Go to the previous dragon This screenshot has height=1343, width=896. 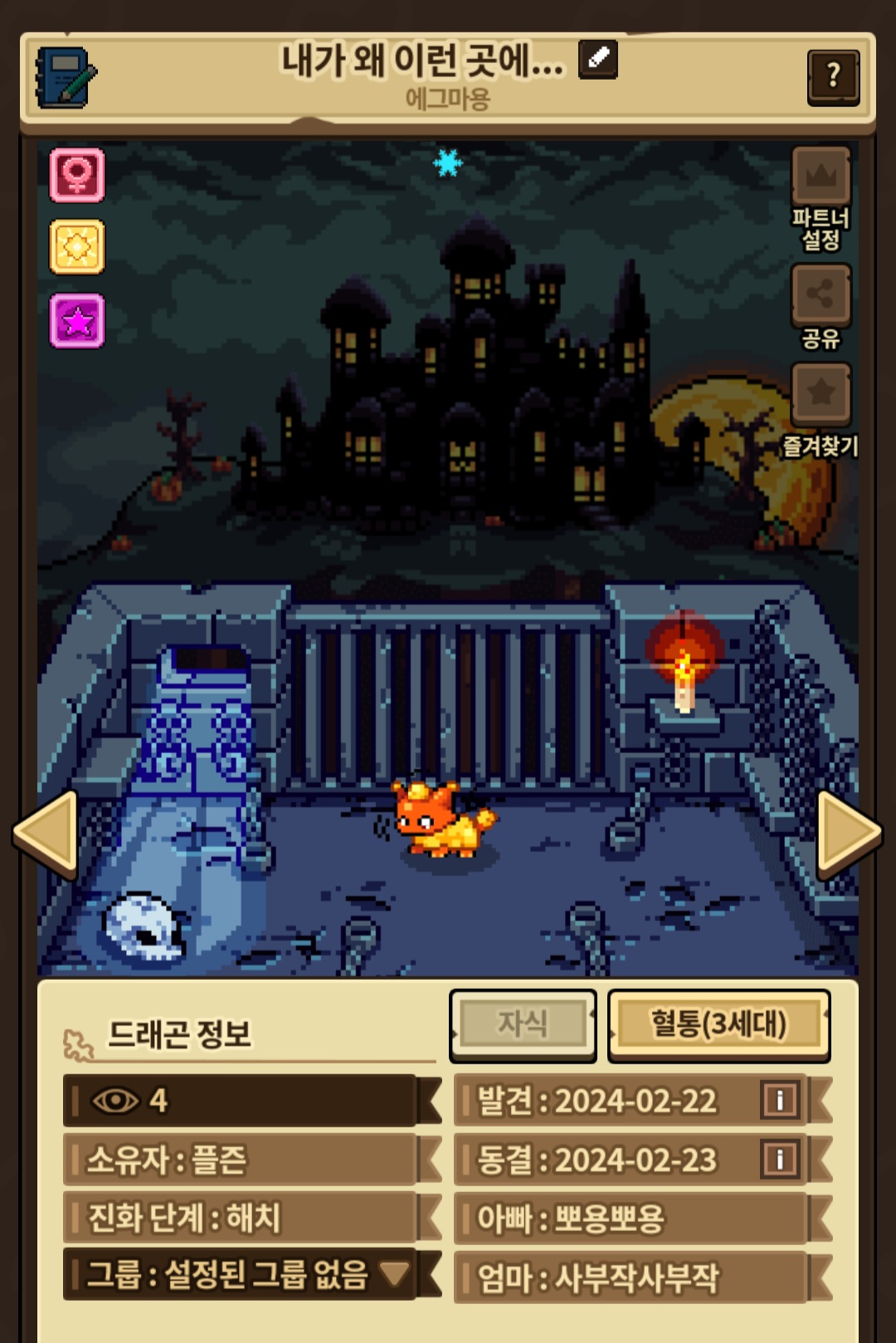(x=46, y=834)
